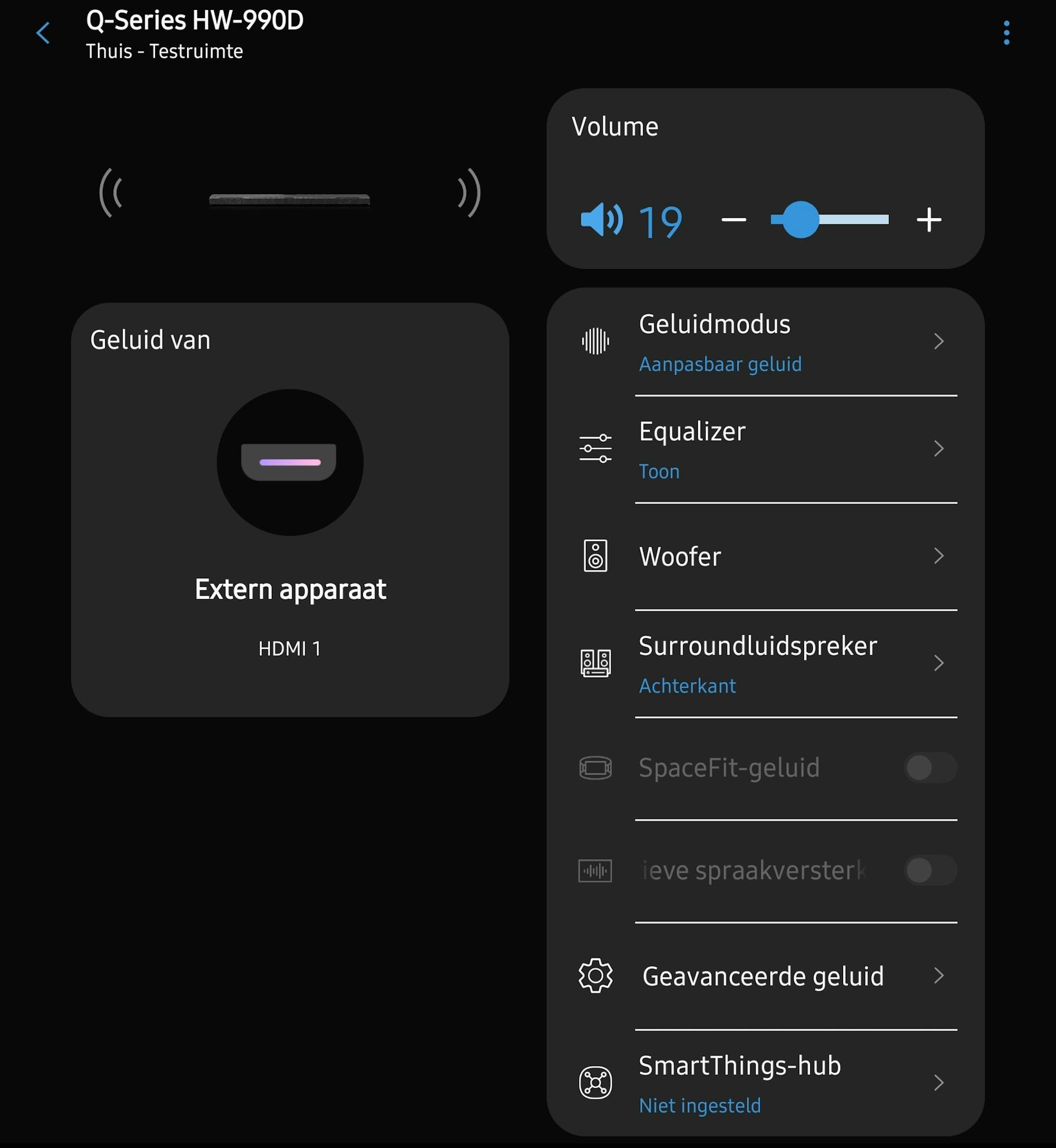
Task: Toggle the spraakversterker switch
Action: (x=930, y=870)
